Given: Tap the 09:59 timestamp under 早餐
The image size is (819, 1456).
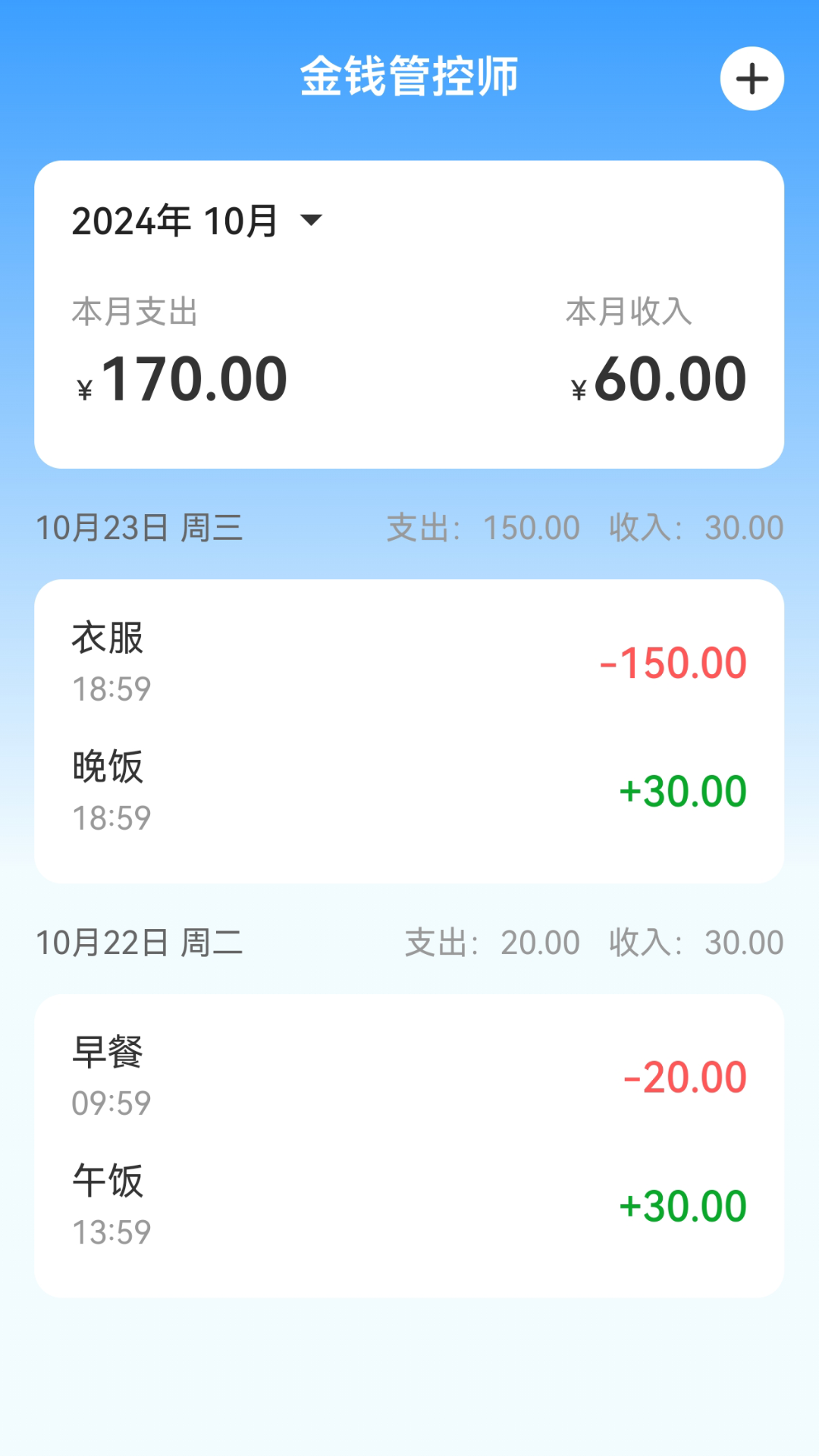Looking at the screenshot, I should click(x=110, y=1105).
